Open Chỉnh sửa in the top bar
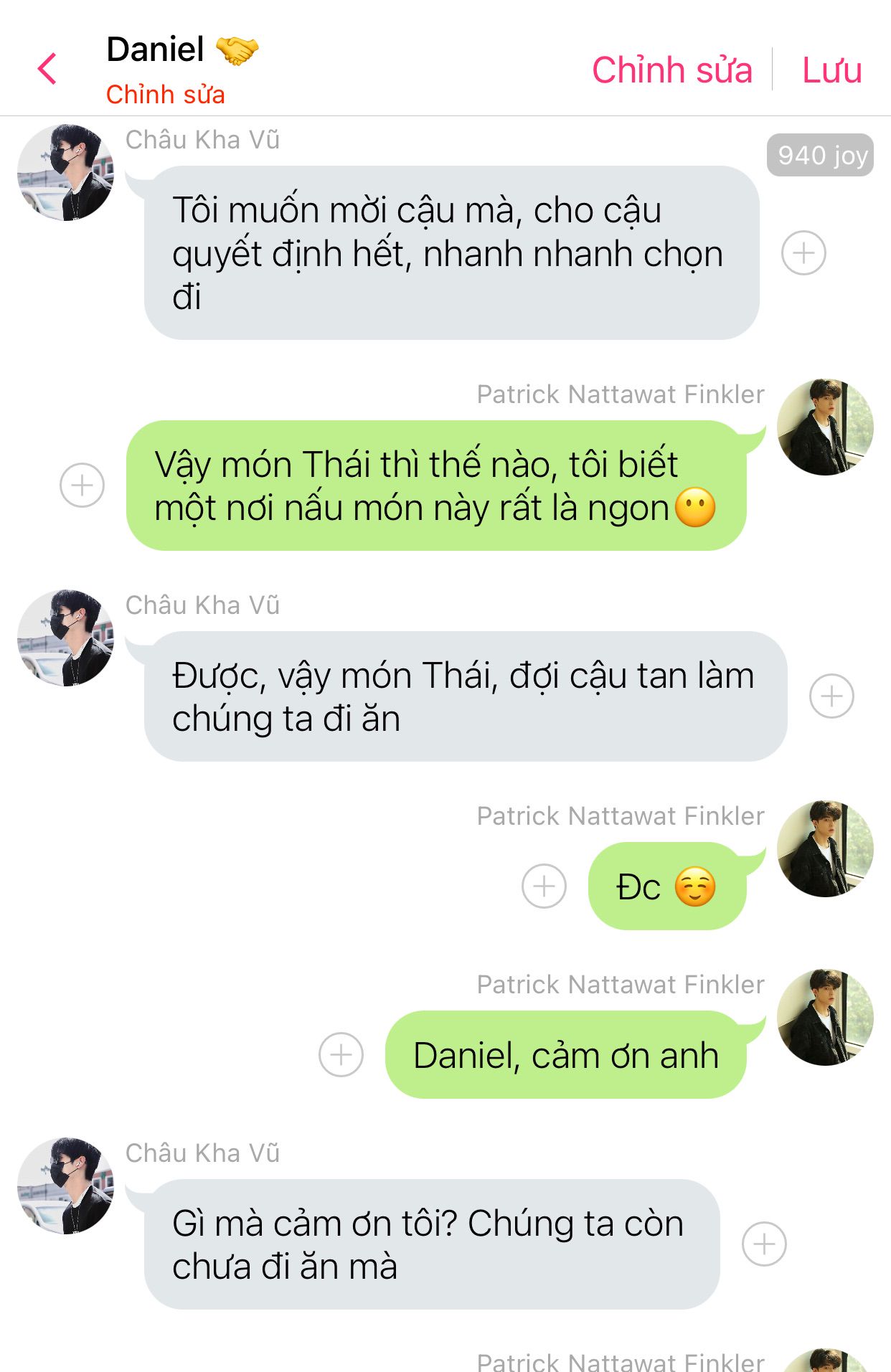The width and height of the screenshot is (891, 1372). pyautogui.click(x=671, y=70)
